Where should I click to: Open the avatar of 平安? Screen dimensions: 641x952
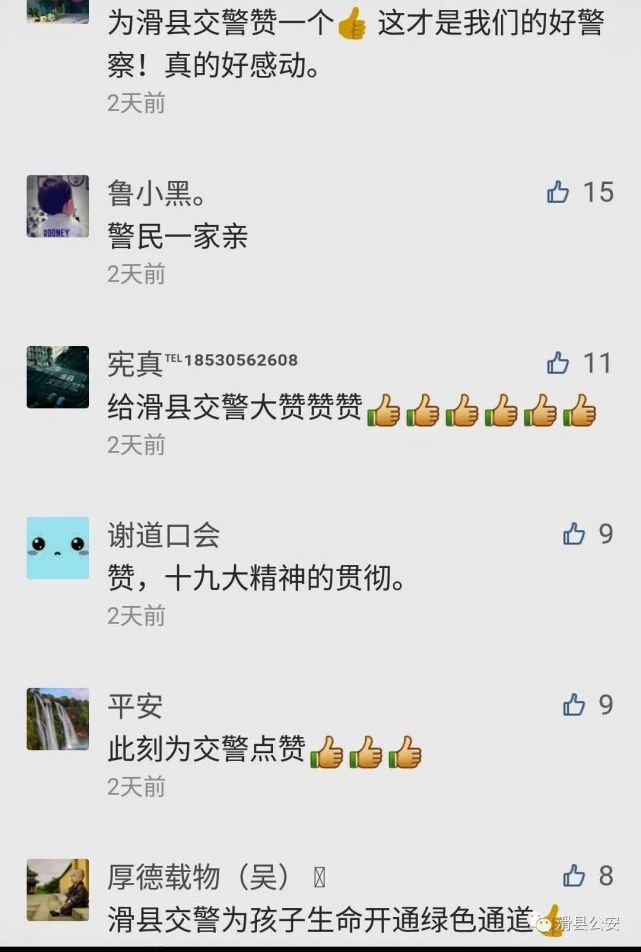point(57,719)
